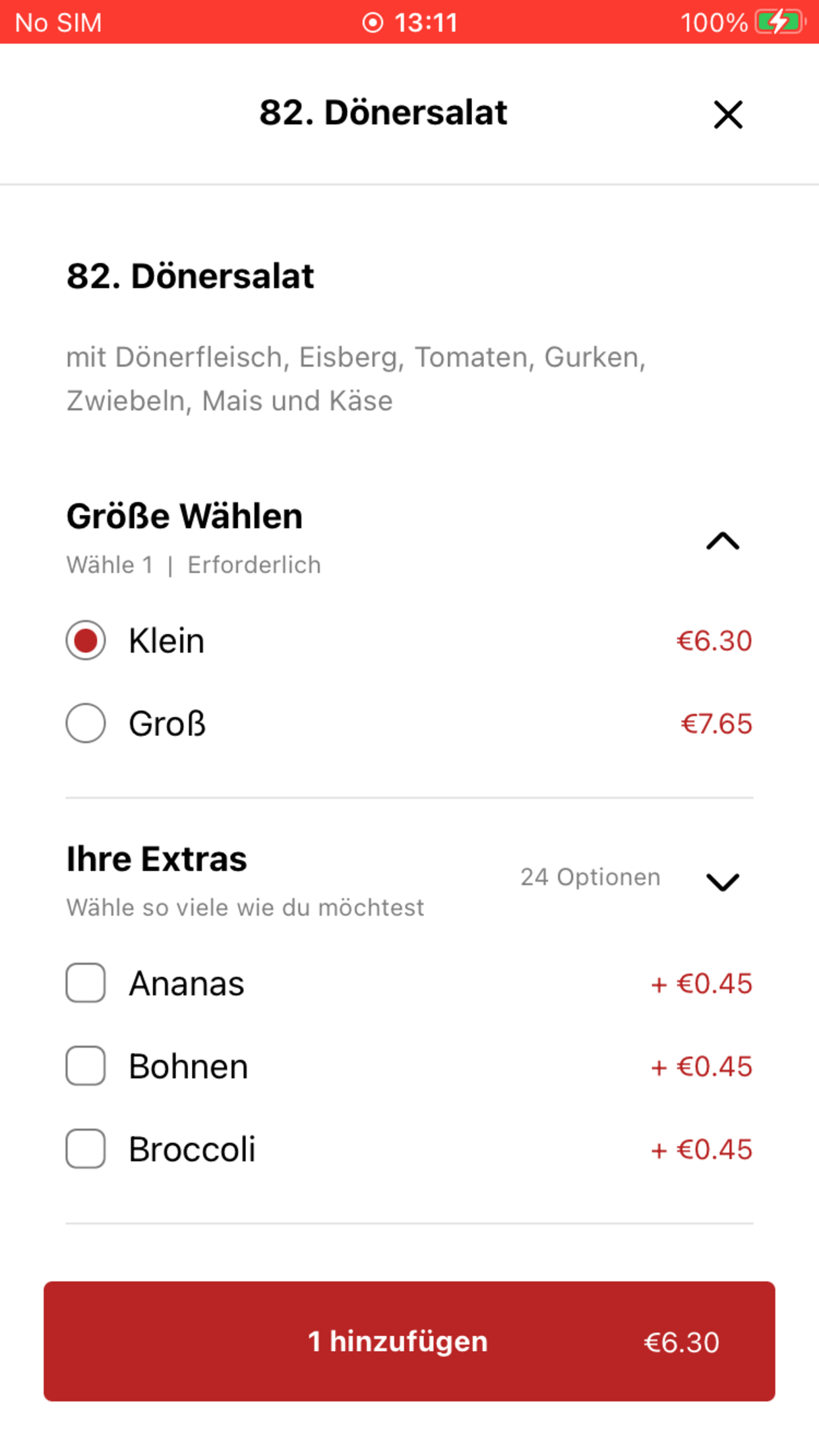Expand Ihre Extras to show all 24 options
Screen dimensions: 819x1456
click(723, 882)
